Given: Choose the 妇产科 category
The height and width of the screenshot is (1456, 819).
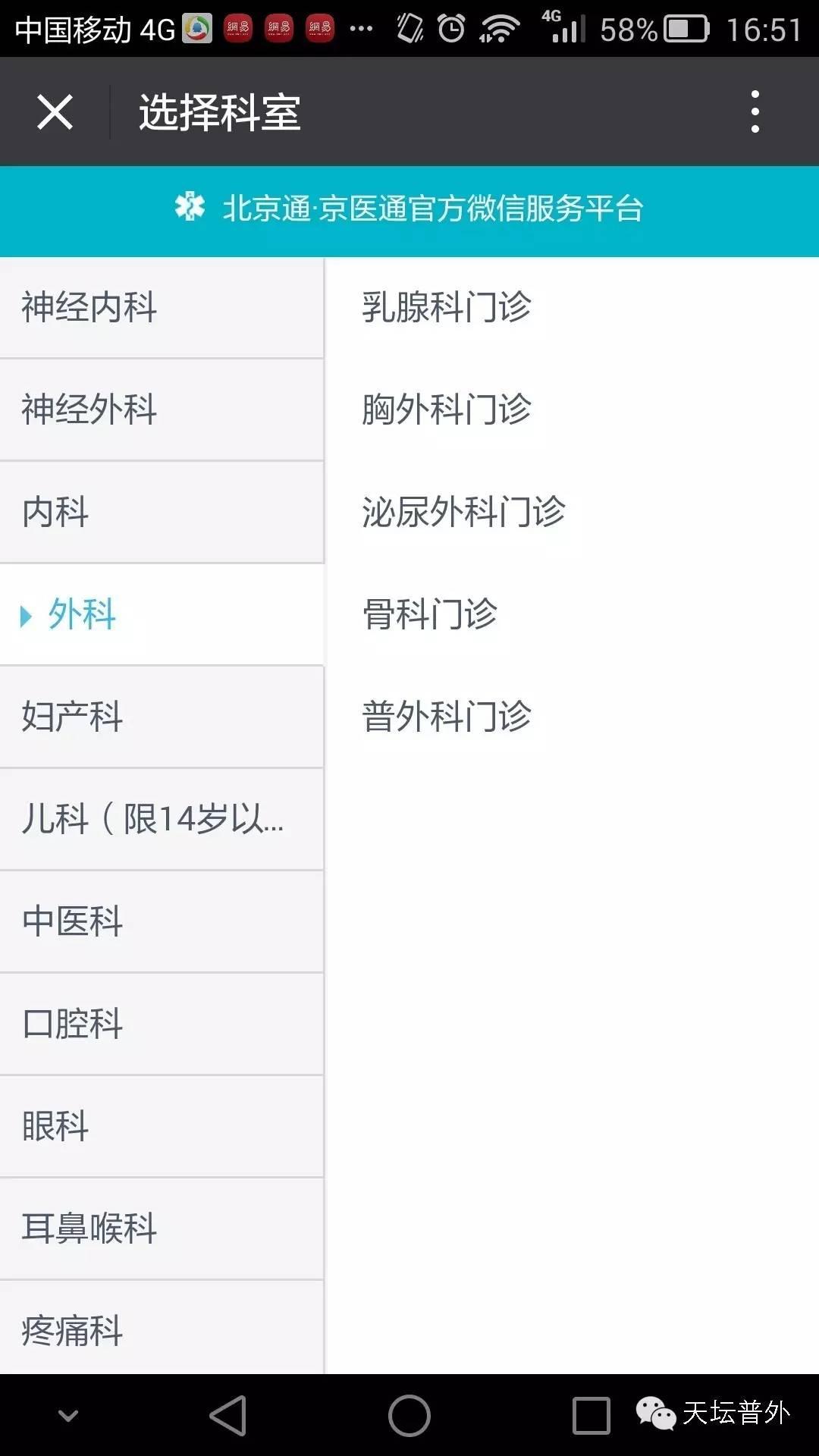Looking at the screenshot, I should tap(162, 717).
